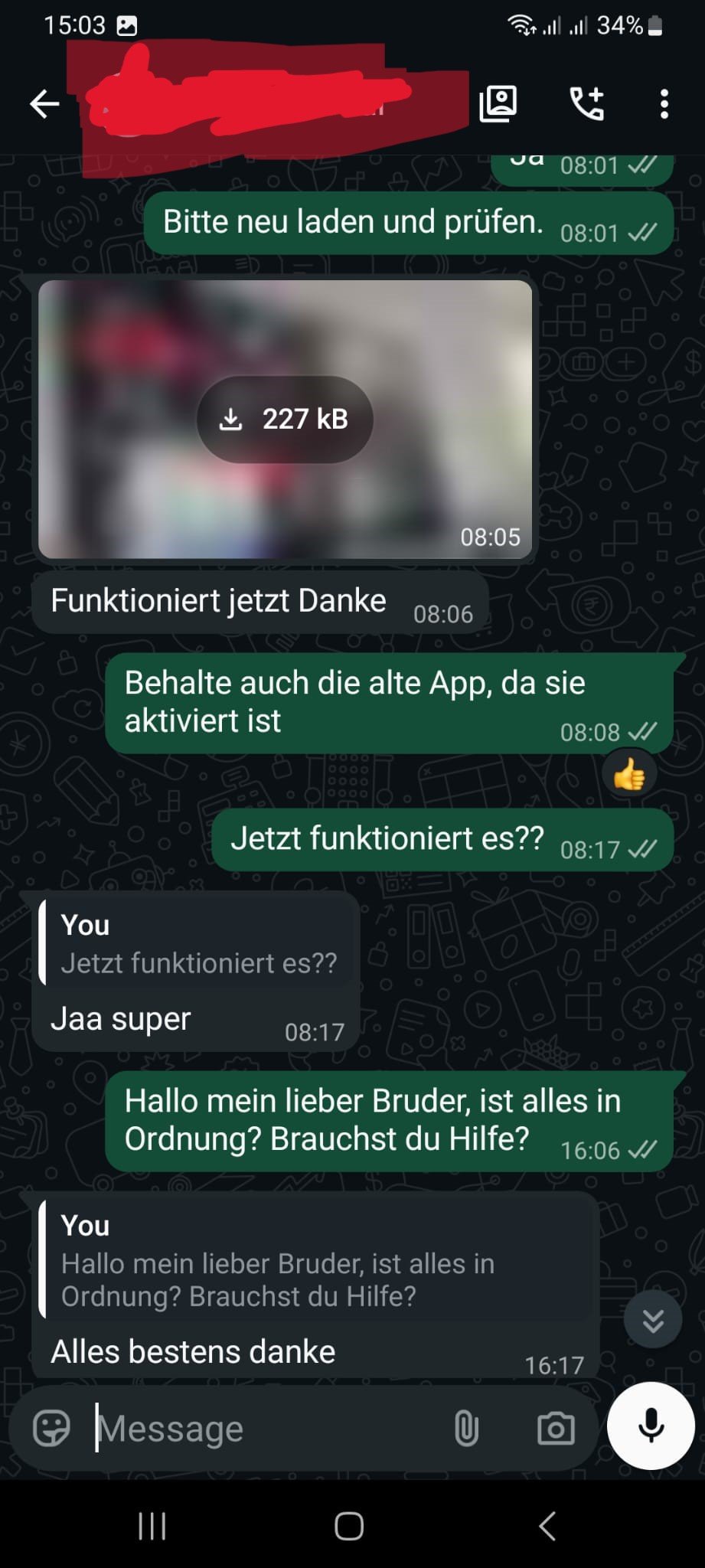This screenshot has height=1568, width=705.
Task: Record a voice message with the microphone
Action: click(x=651, y=1426)
